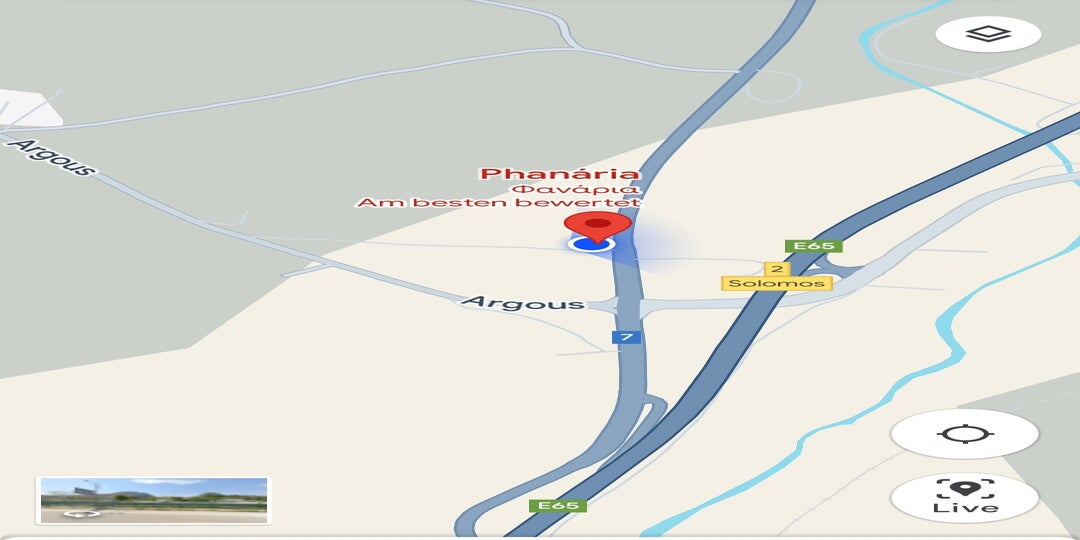Viewport: 1080px width, 540px height.
Task: Open the Street View preview thumbnail
Action: click(153, 500)
